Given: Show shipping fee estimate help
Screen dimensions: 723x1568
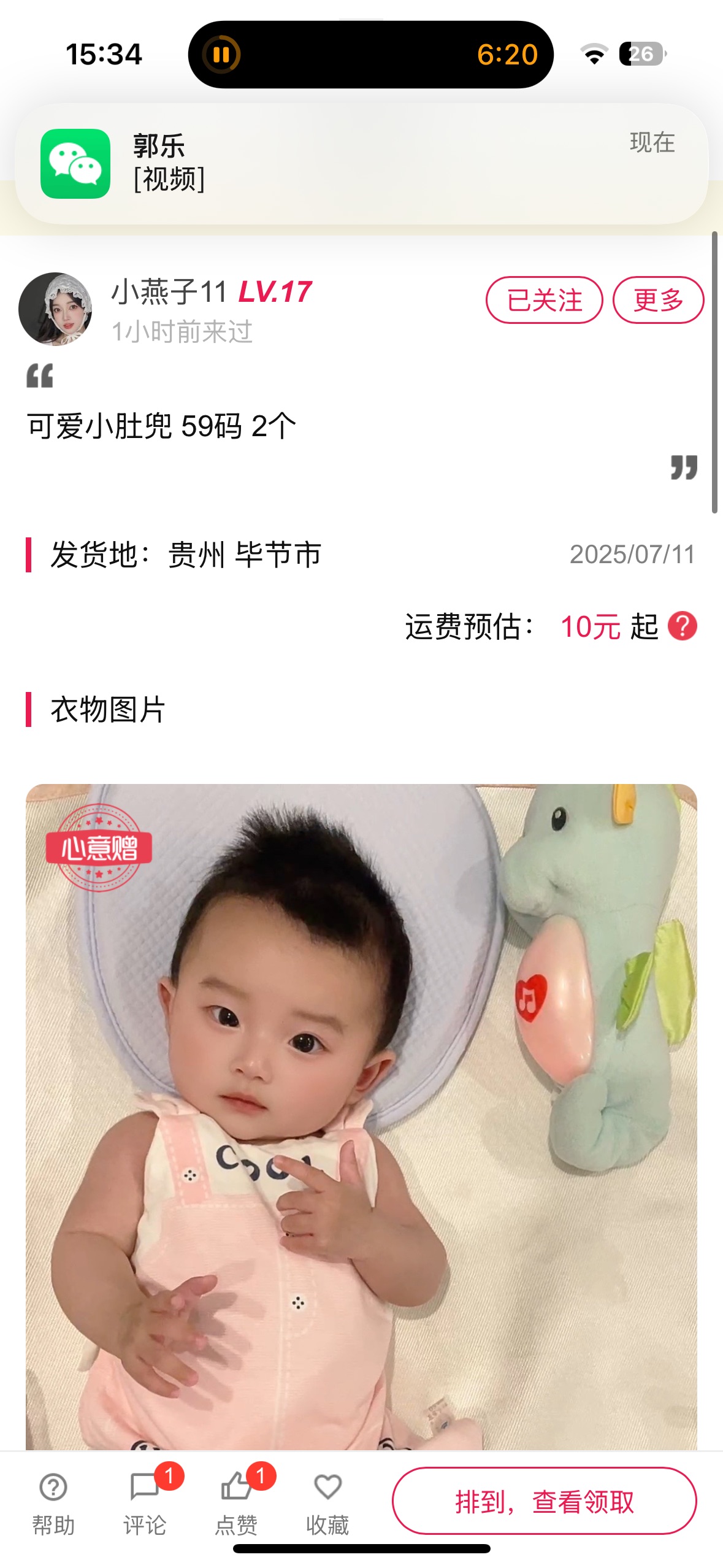Looking at the screenshot, I should coord(682,626).
